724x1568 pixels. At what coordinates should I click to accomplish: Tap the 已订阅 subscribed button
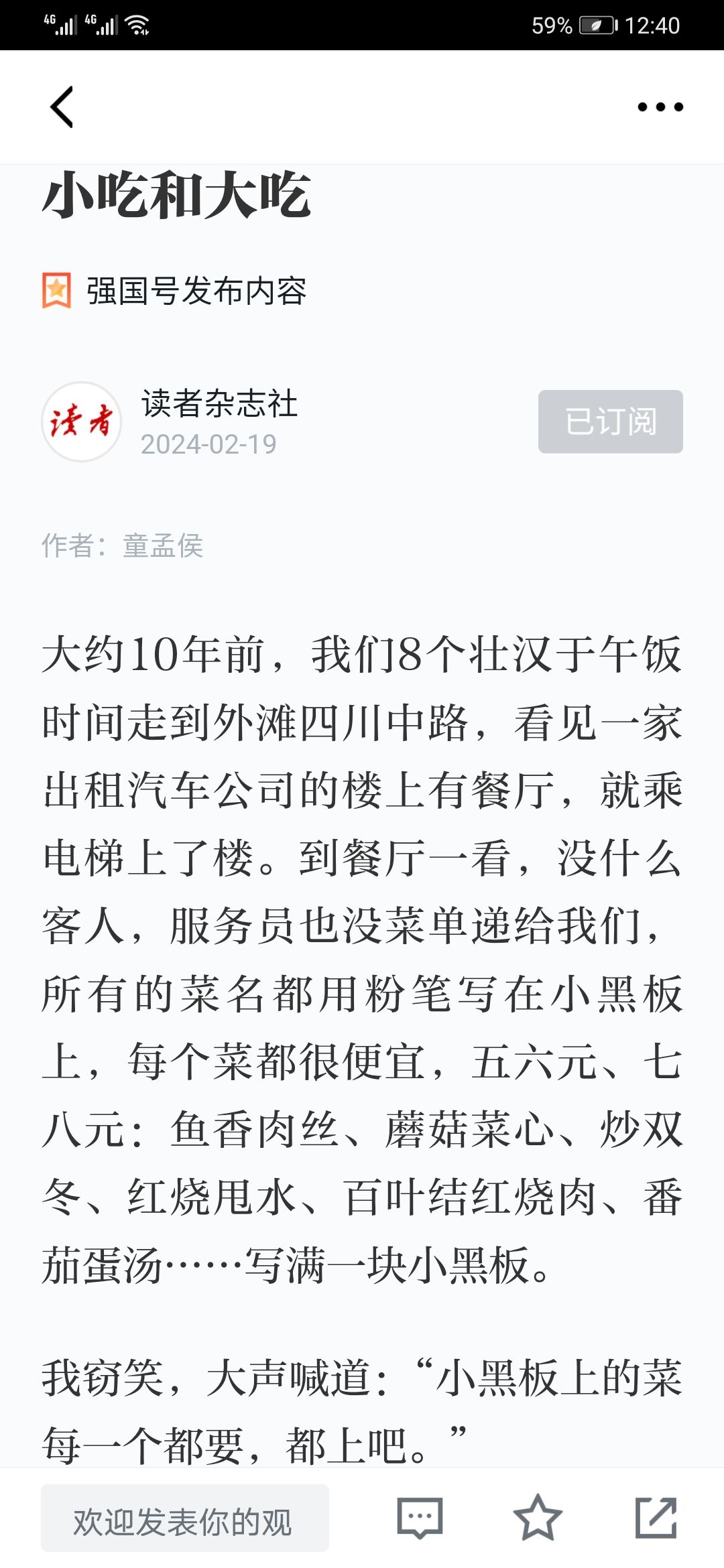click(611, 421)
